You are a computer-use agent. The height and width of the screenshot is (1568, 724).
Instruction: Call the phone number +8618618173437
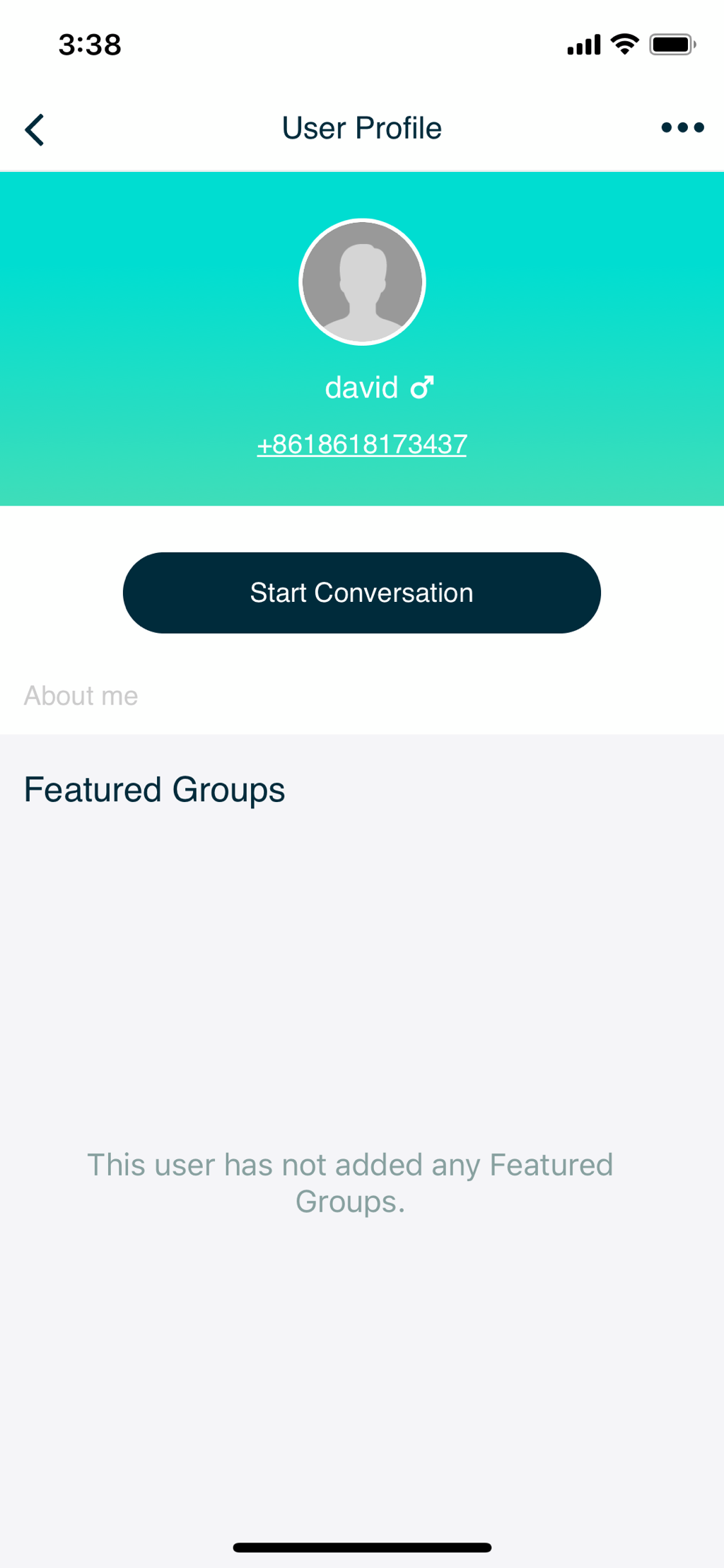click(x=361, y=445)
